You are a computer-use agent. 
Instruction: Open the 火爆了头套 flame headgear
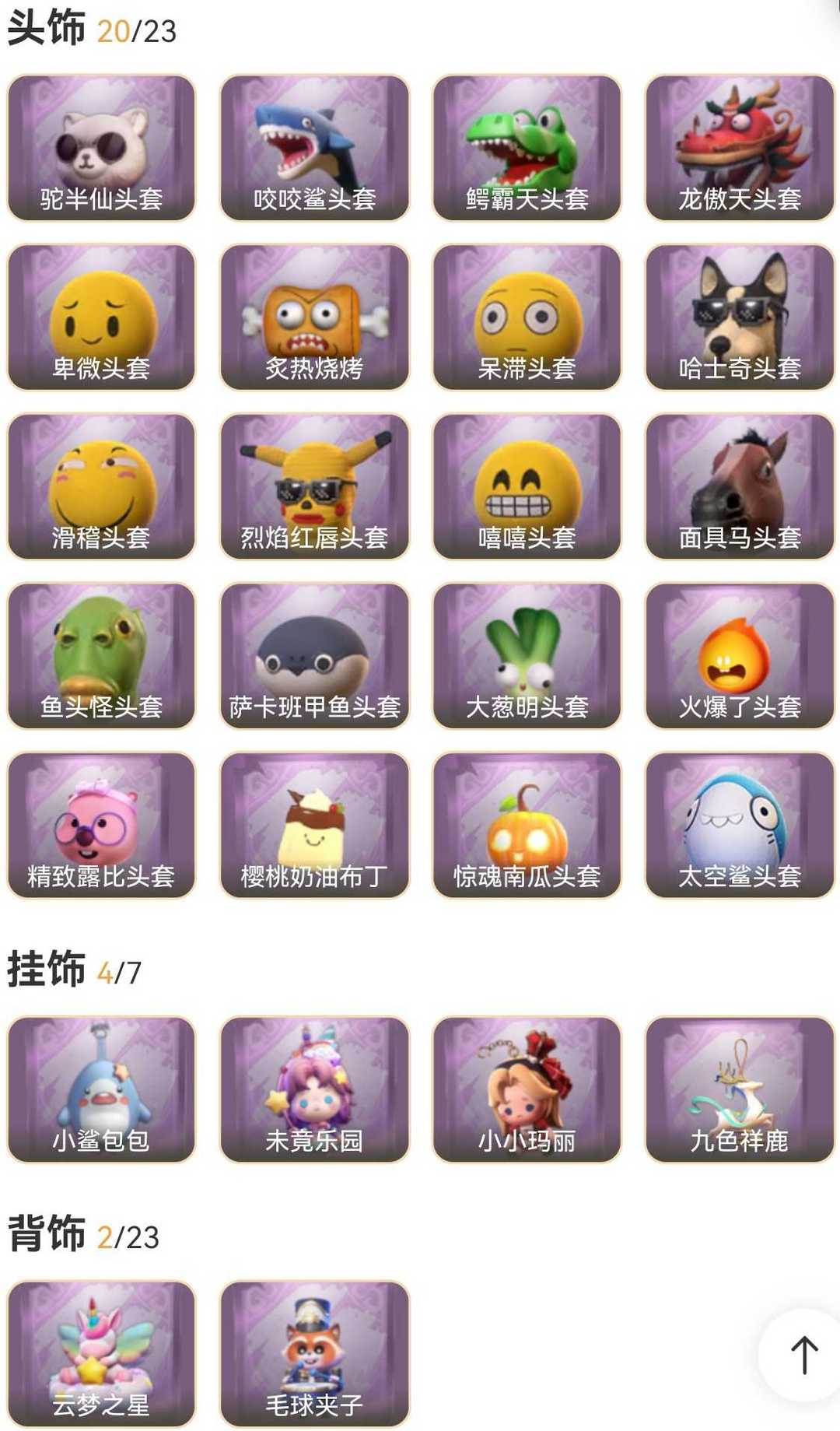(x=740, y=655)
